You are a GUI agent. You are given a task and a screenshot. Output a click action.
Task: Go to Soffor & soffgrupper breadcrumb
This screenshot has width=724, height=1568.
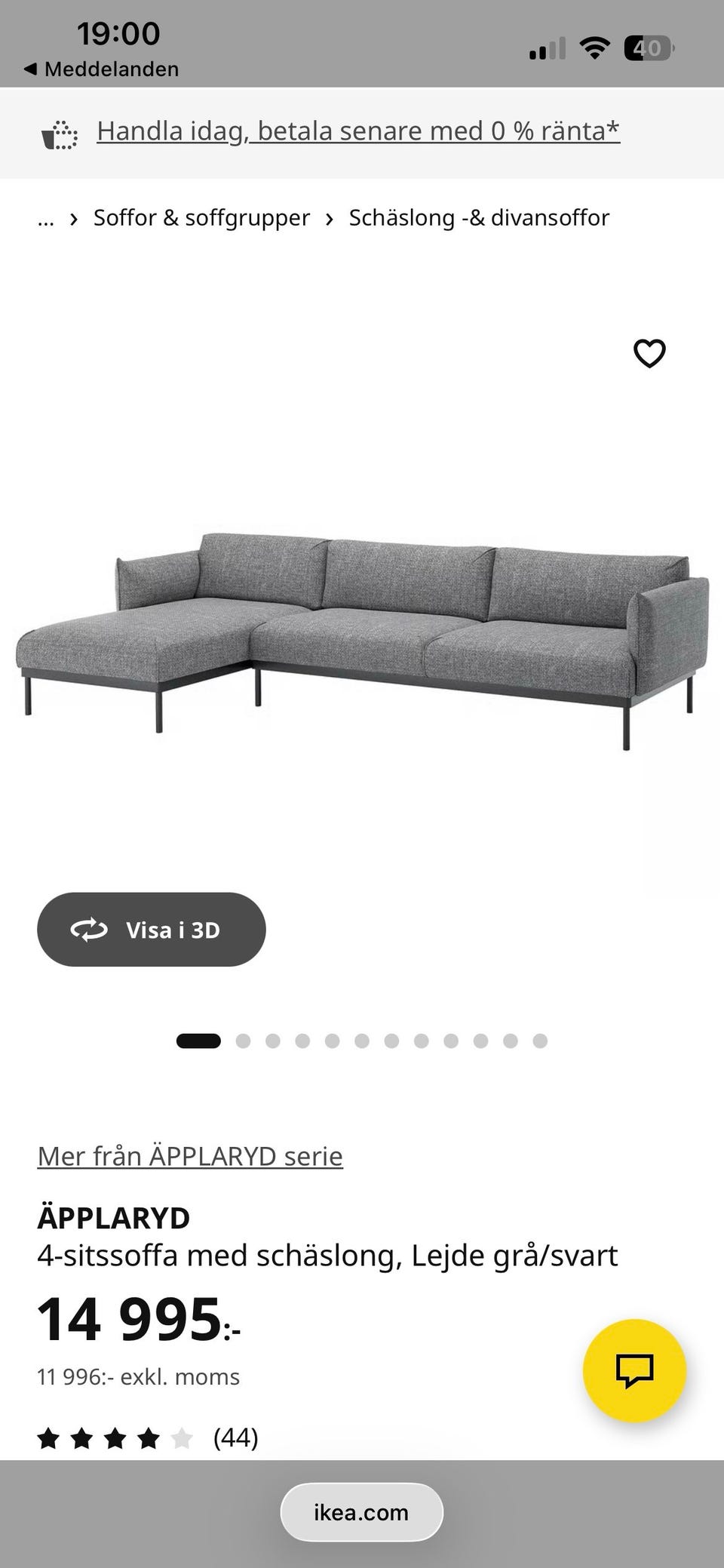click(x=201, y=218)
